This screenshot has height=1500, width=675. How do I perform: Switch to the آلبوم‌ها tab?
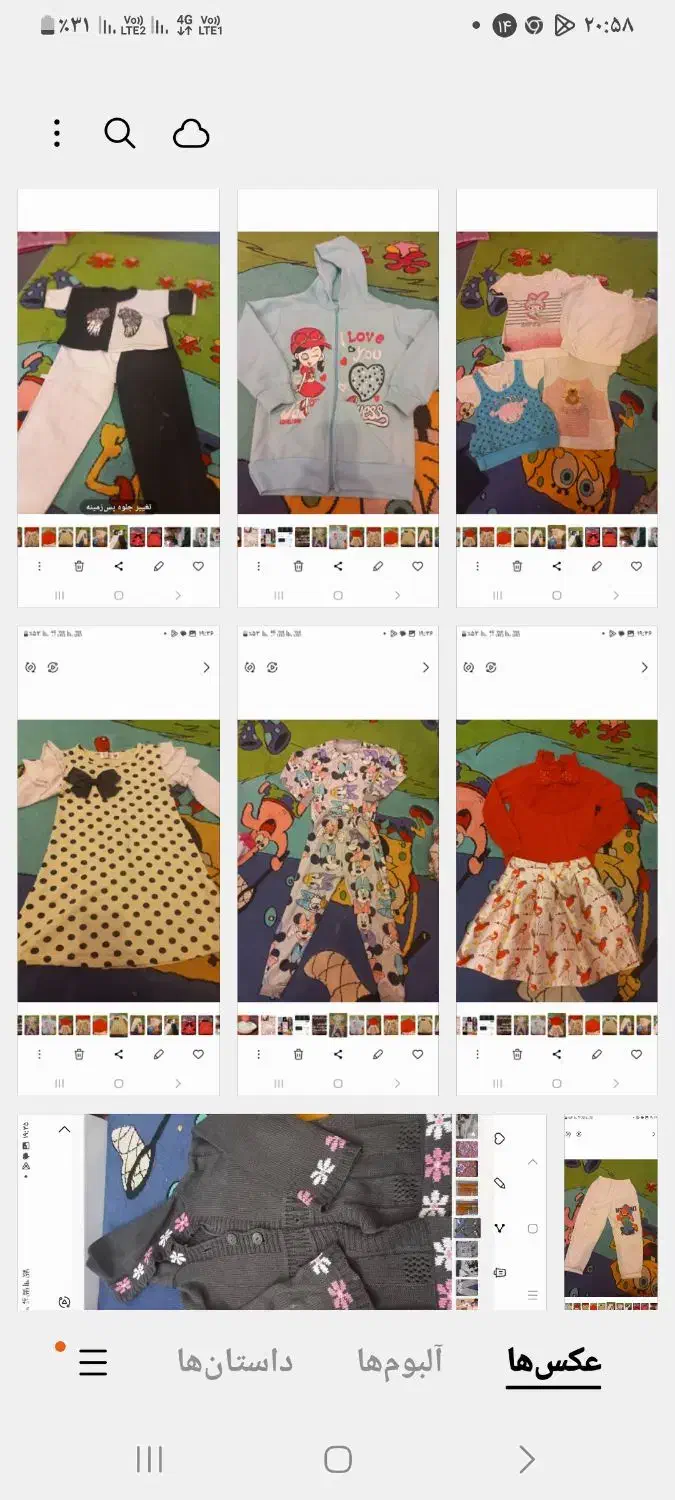click(x=399, y=1361)
